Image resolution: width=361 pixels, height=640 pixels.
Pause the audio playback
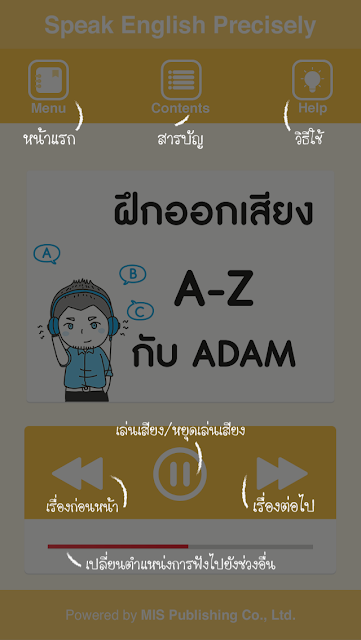coord(180,474)
